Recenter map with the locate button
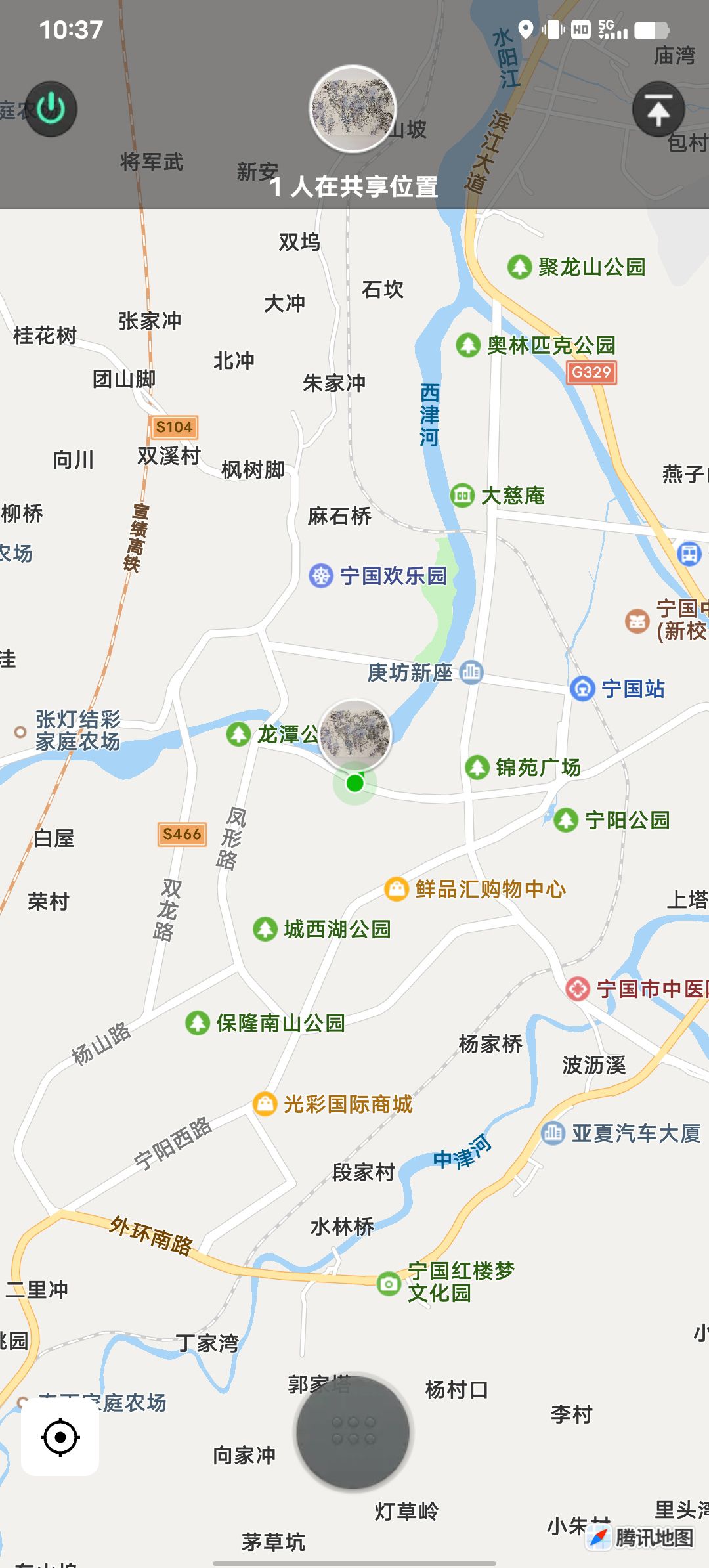 coord(60,1437)
